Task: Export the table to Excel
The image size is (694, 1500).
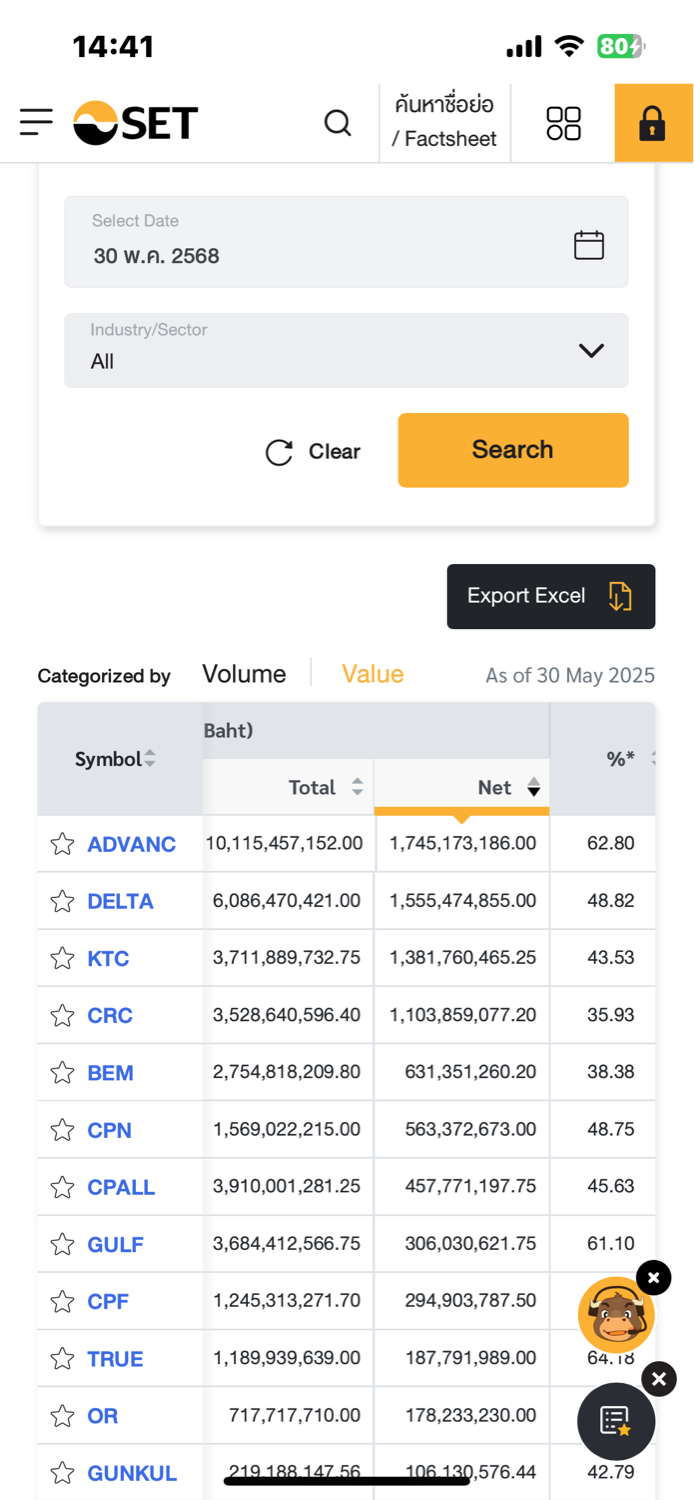Action: pyautogui.click(x=551, y=596)
